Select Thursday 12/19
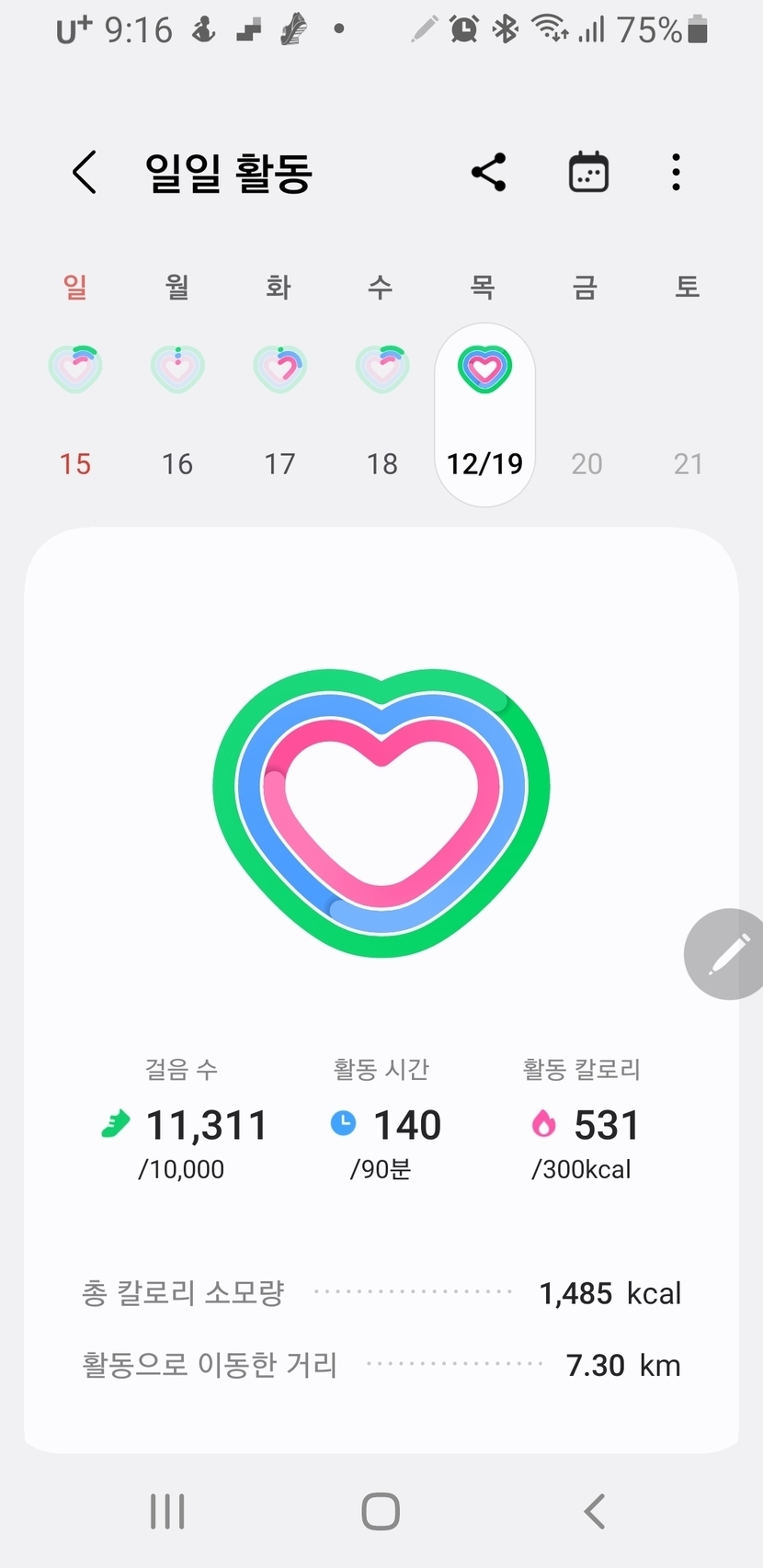The height and width of the screenshot is (1568, 763). pyautogui.click(x=484, y=414)
